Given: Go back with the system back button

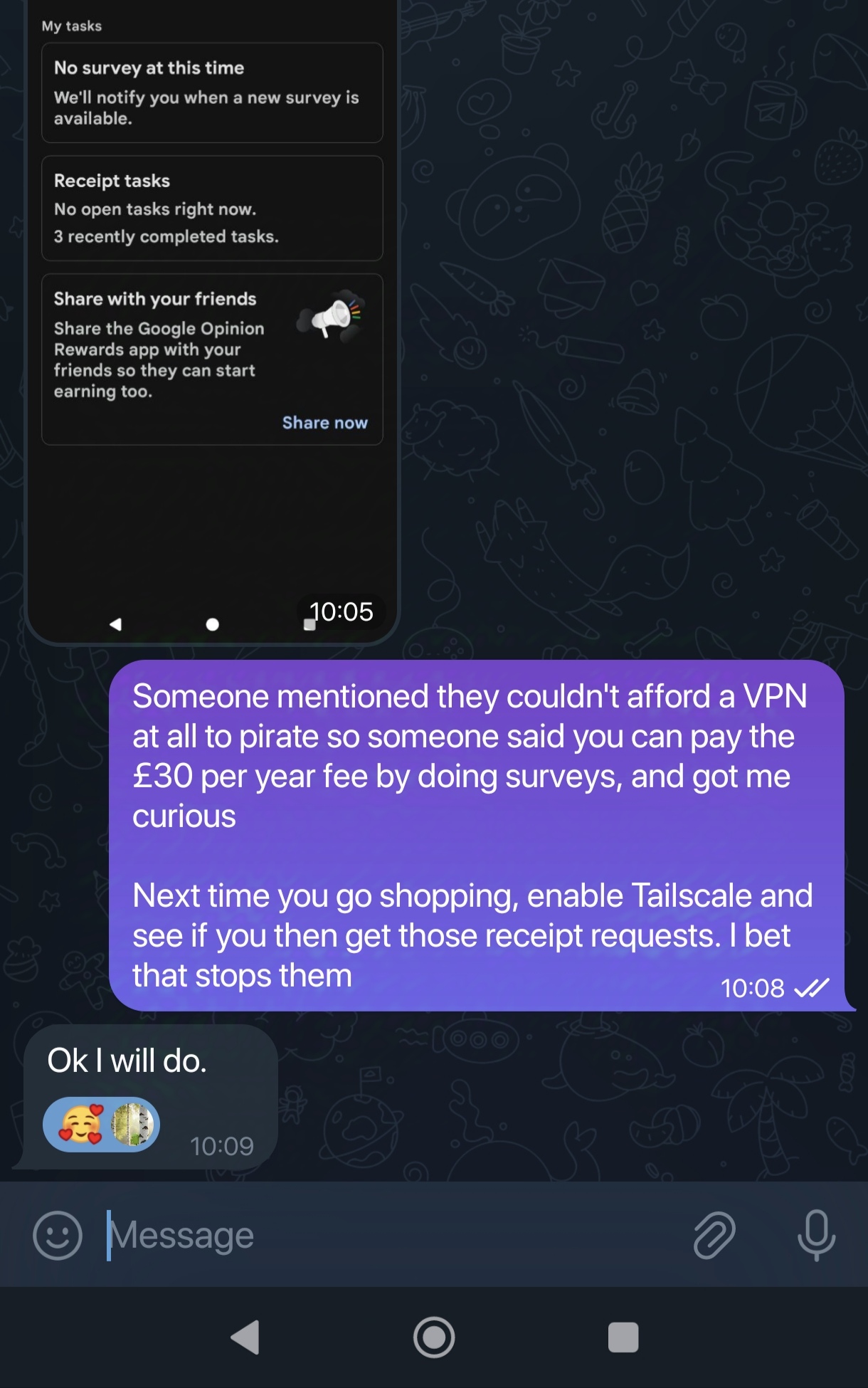Looking at the screenshot, I should pyautogui.click(x=246, y=1337).
